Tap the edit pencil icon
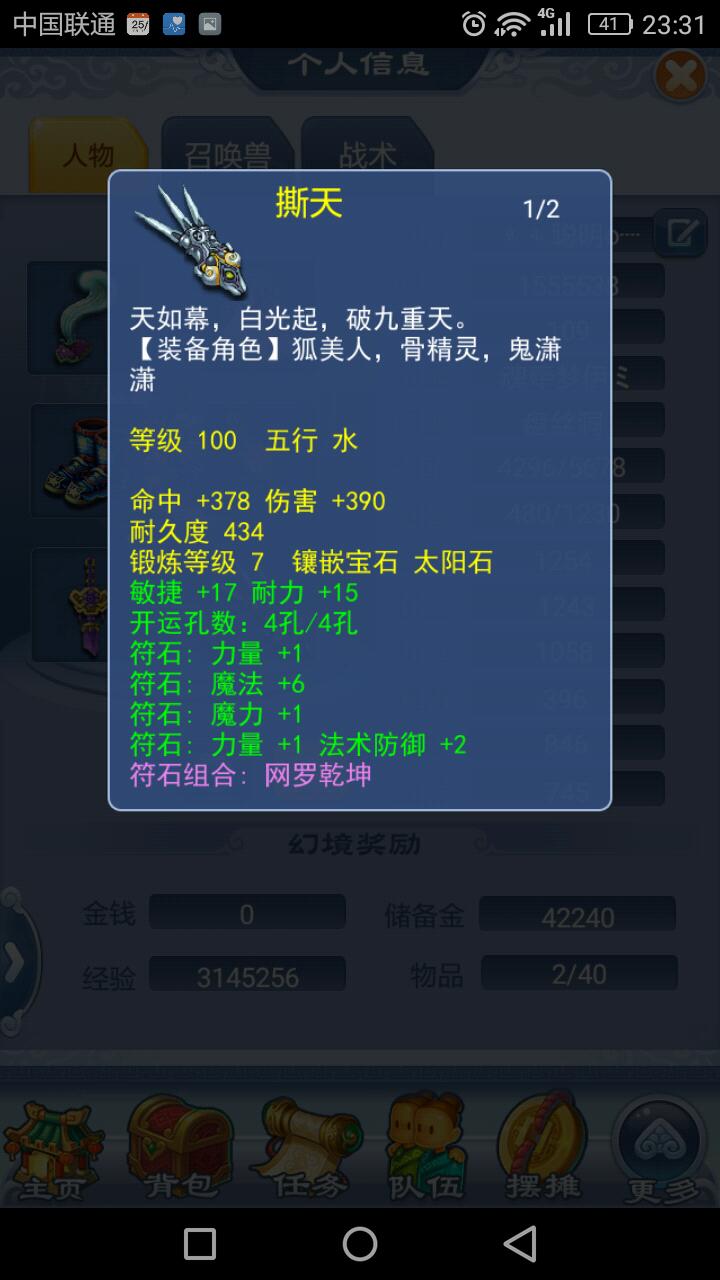The image size is (720, 1280). (681, 234)
